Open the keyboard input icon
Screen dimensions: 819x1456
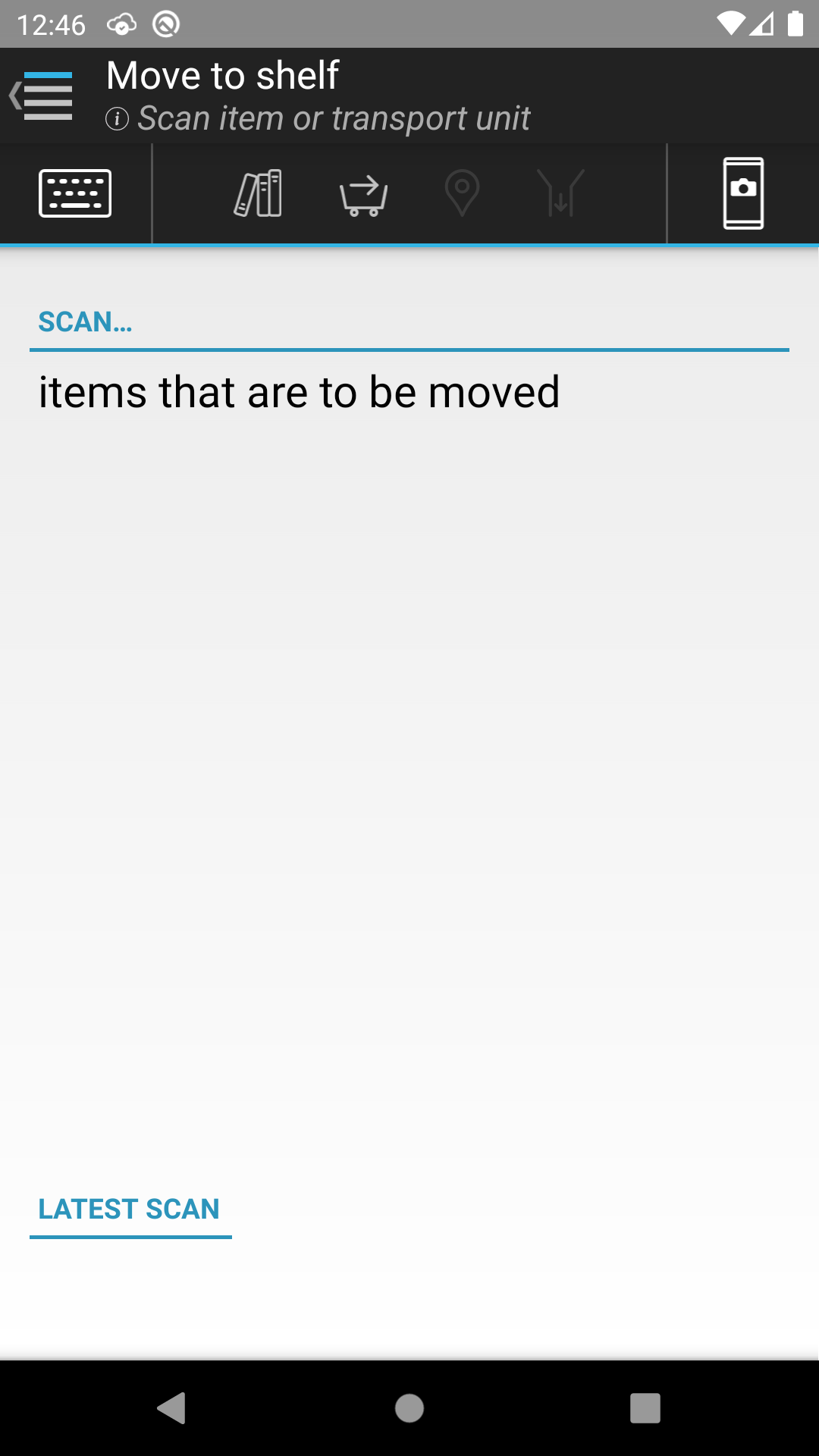[x=75, y=193]
